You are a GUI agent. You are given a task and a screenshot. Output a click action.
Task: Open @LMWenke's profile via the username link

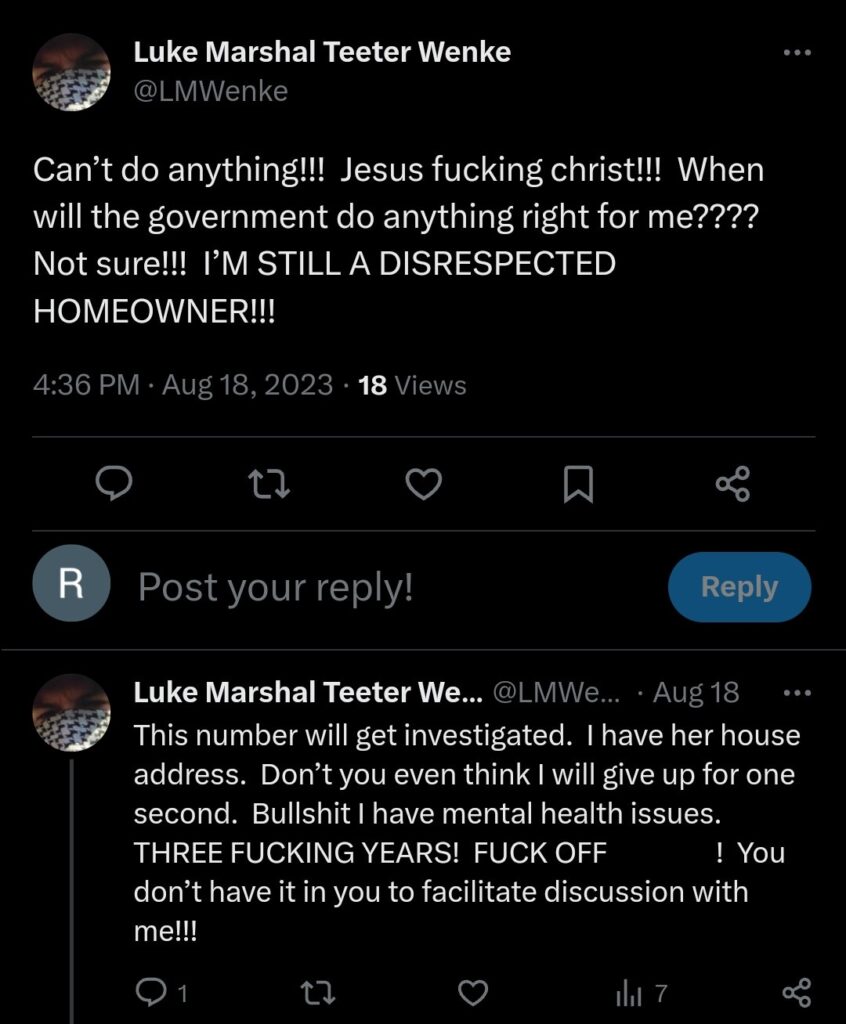point(210,90)
